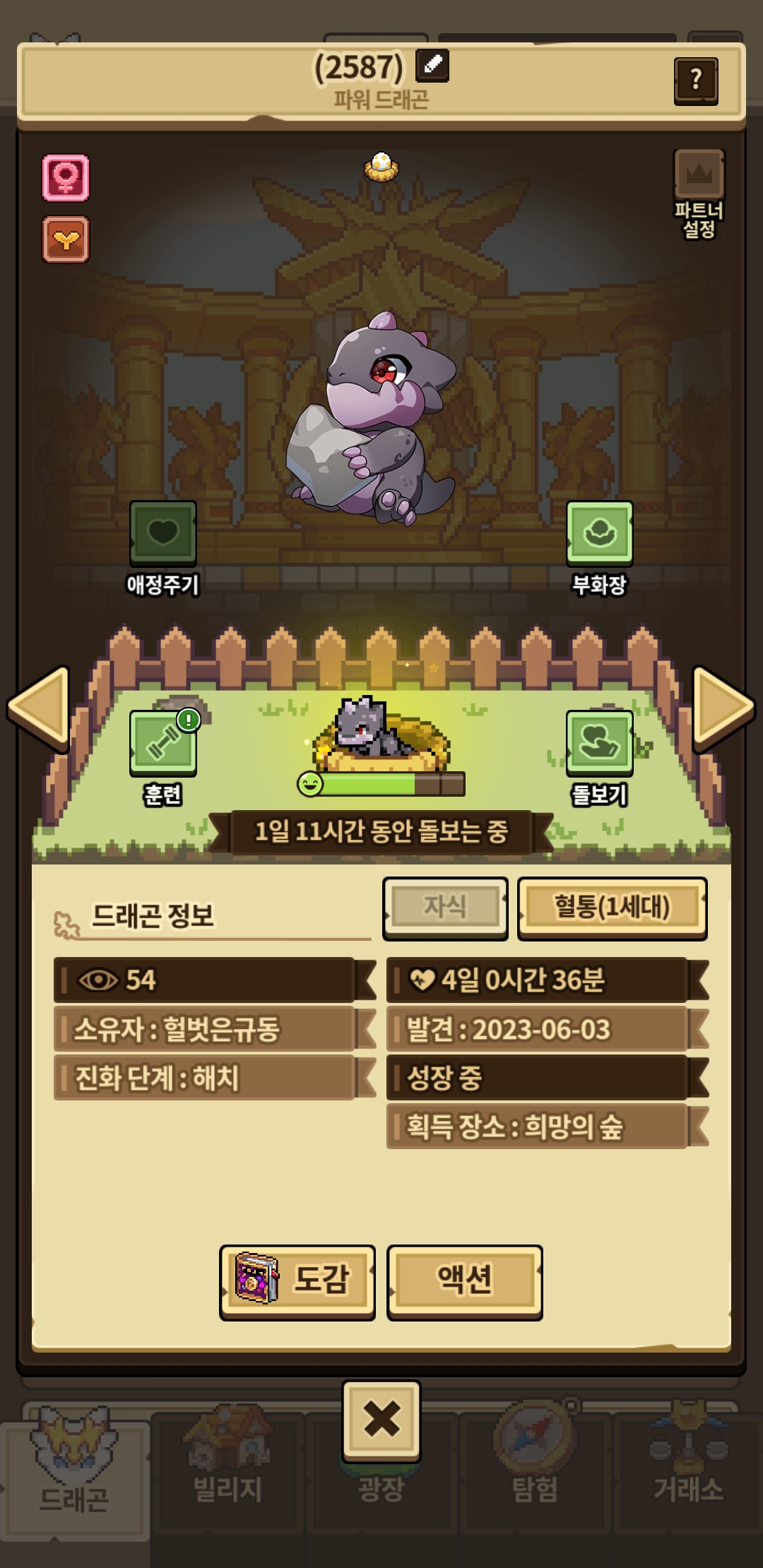Close the dragon info panel
This screenshot has height=1568, width=763.
coord(381,1418)
